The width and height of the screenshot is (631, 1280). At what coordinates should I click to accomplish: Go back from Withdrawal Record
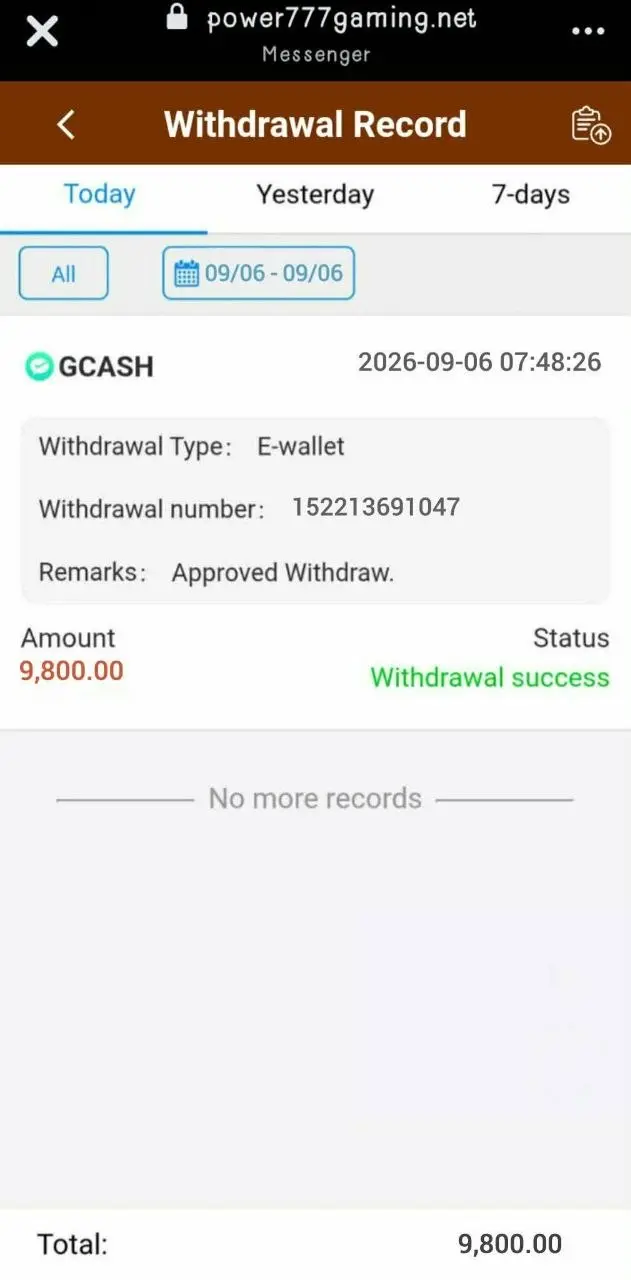pyautogui.click(x=66, y=124)
